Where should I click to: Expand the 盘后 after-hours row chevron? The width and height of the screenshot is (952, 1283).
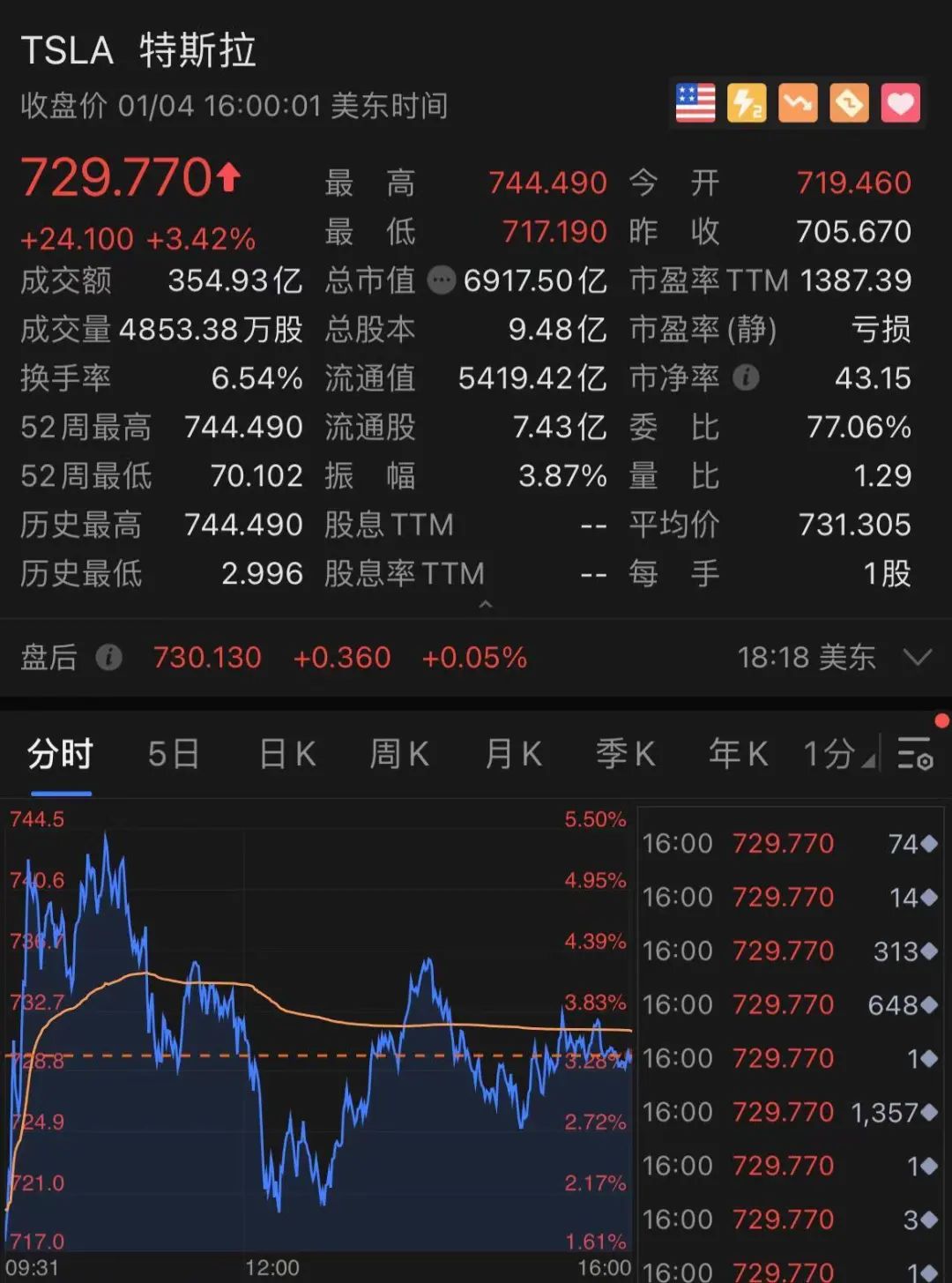pyautogui.click(x=918, y=658)
